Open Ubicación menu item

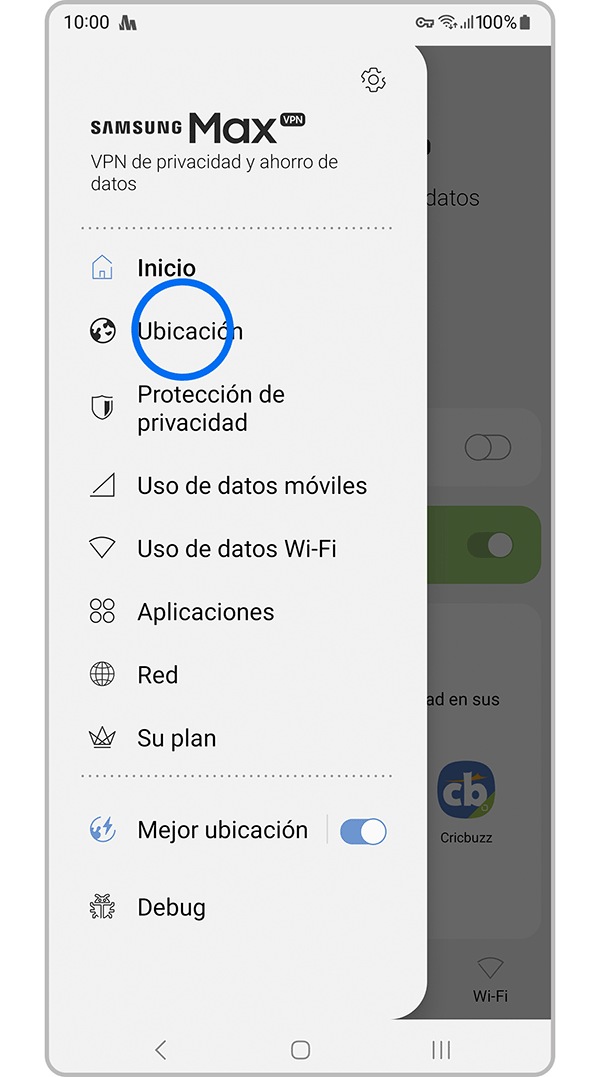click(x=189, y=331)
